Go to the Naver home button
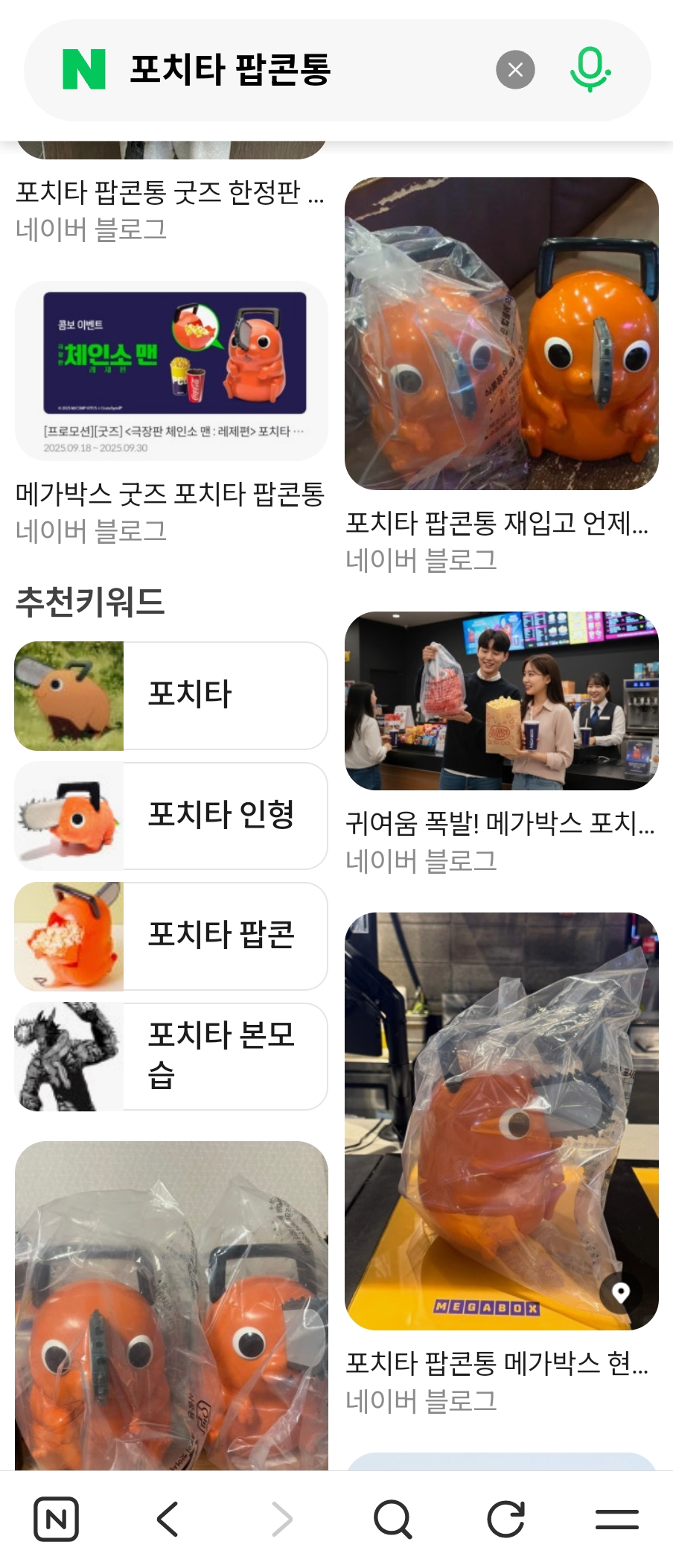 pyautogui.click(x=56, y=1519)
